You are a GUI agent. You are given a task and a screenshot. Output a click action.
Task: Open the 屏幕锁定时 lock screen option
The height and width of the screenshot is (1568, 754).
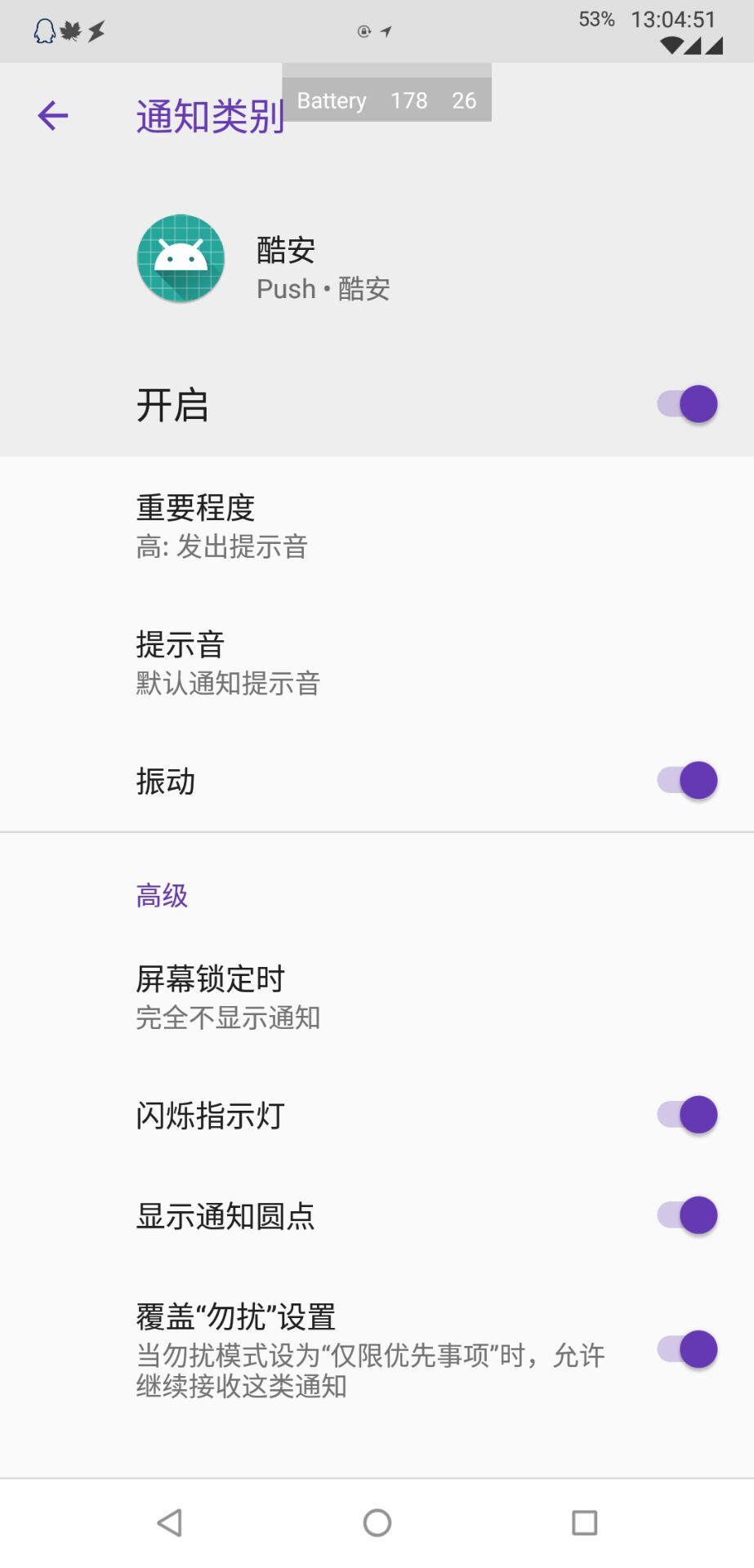pos(327,995)
